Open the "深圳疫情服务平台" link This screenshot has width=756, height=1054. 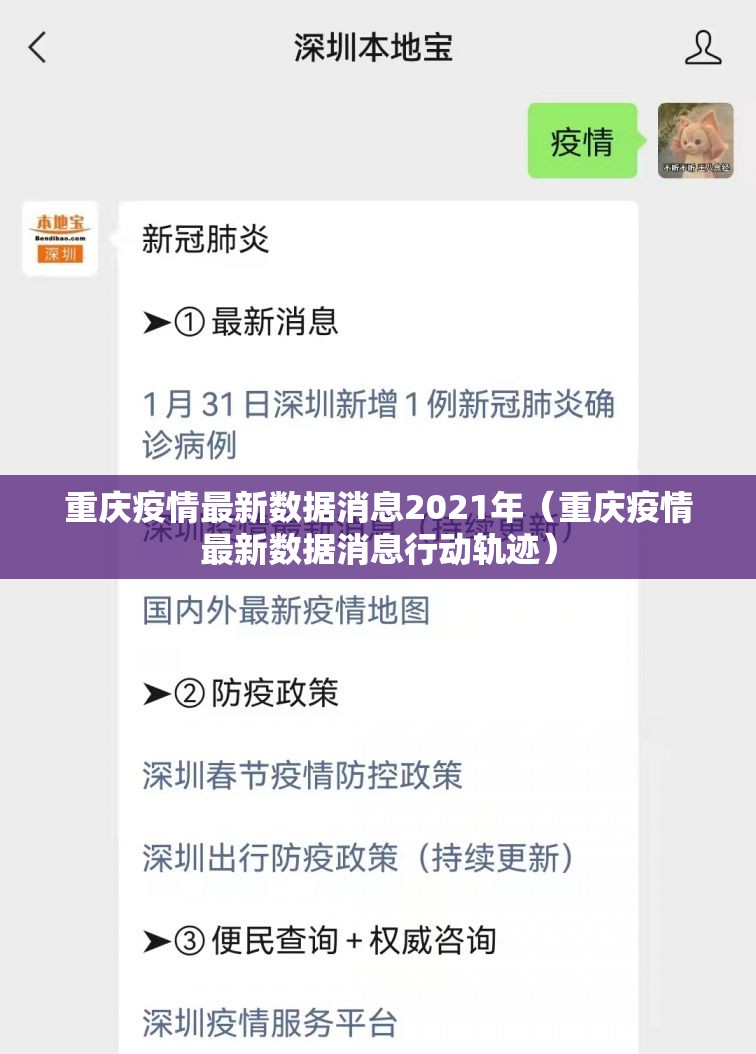(x=270, y=1022)
